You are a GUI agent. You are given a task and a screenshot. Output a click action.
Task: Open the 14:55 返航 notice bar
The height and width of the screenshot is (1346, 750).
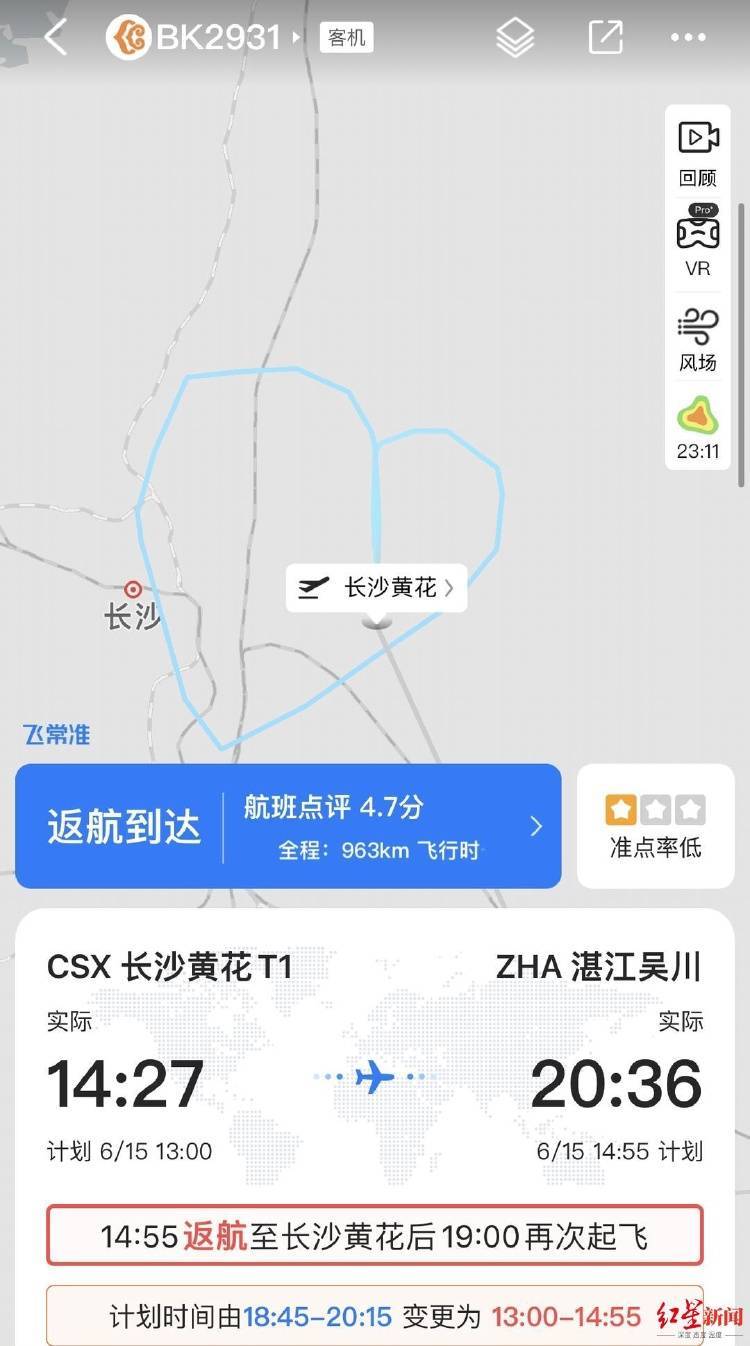pyautogui.click(x=375, y=1236)
